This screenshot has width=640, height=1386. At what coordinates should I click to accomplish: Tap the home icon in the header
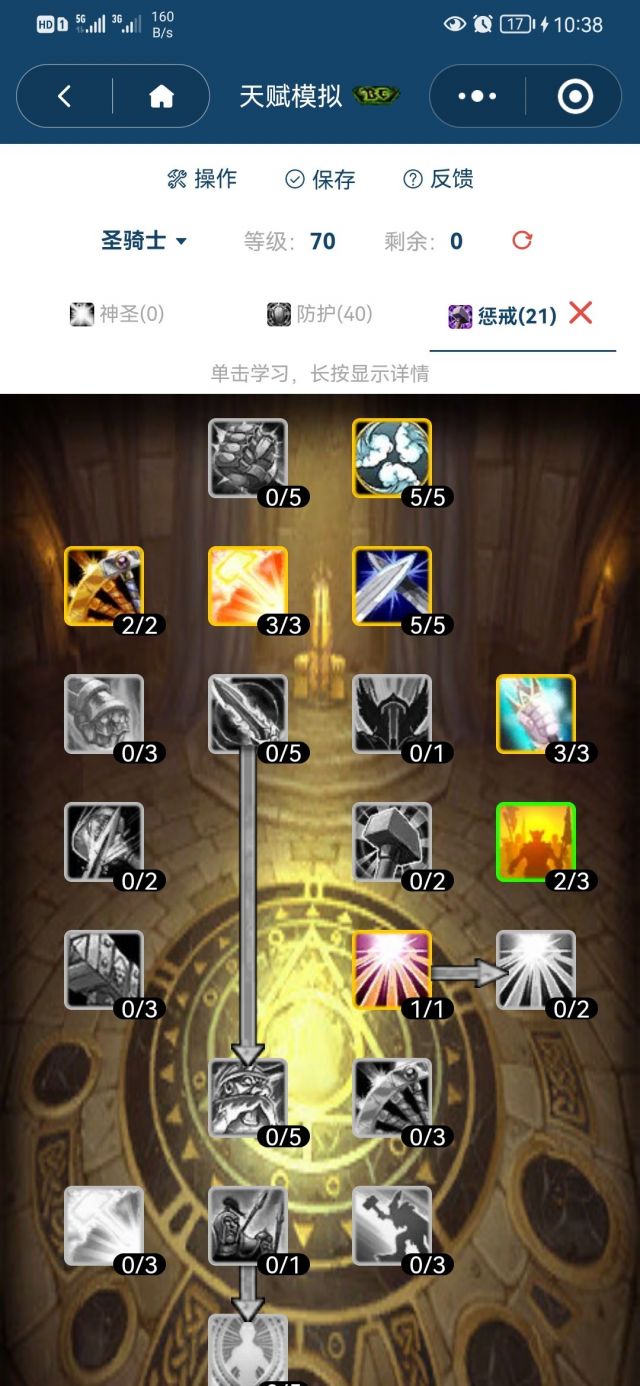click(161, 96)
